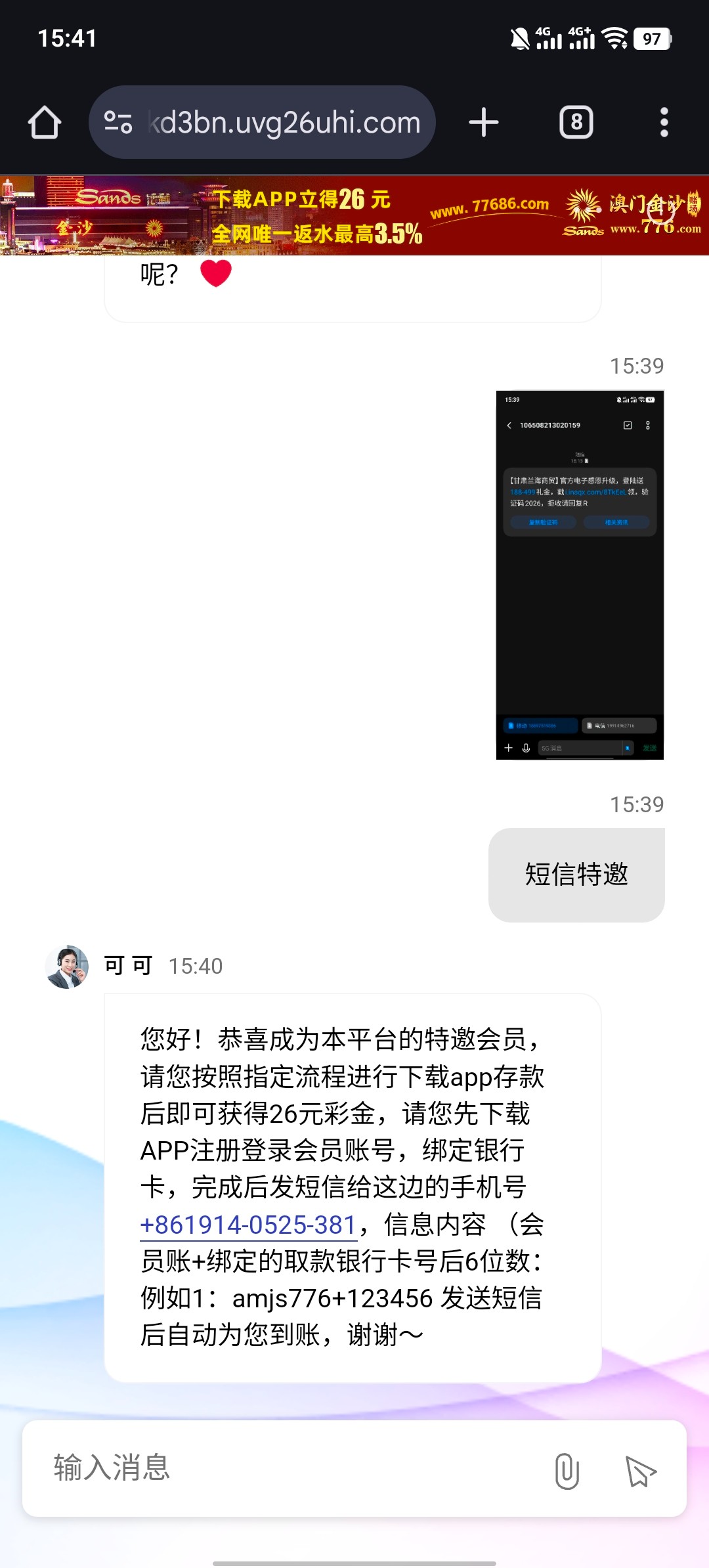This screenshot has height=1568, width=709.
Task: View the sent SMS screenshot image
Action: coord(580,575)
